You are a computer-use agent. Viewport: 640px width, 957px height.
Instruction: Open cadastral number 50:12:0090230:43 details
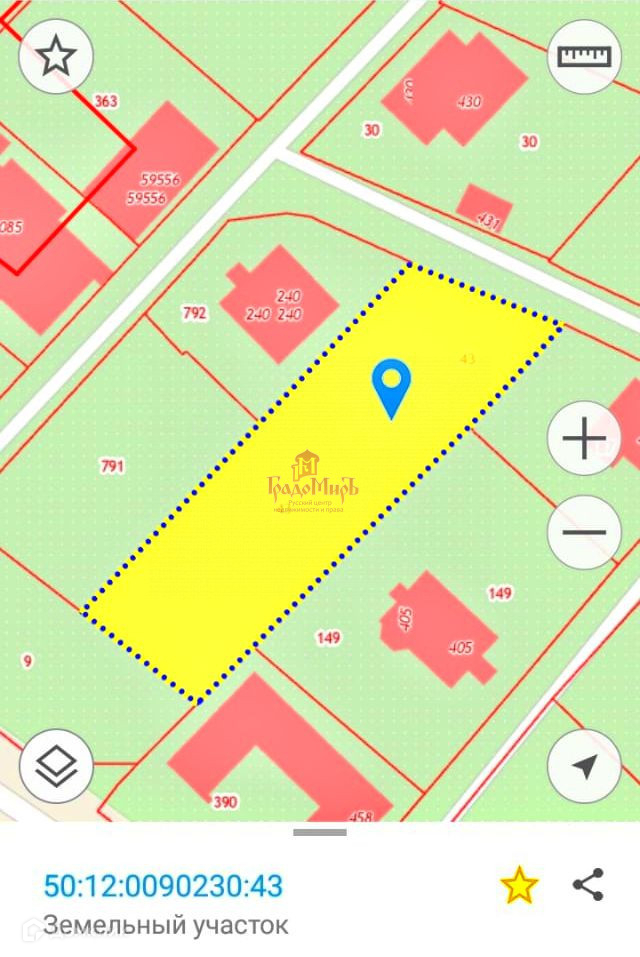(x=164, y=886)
